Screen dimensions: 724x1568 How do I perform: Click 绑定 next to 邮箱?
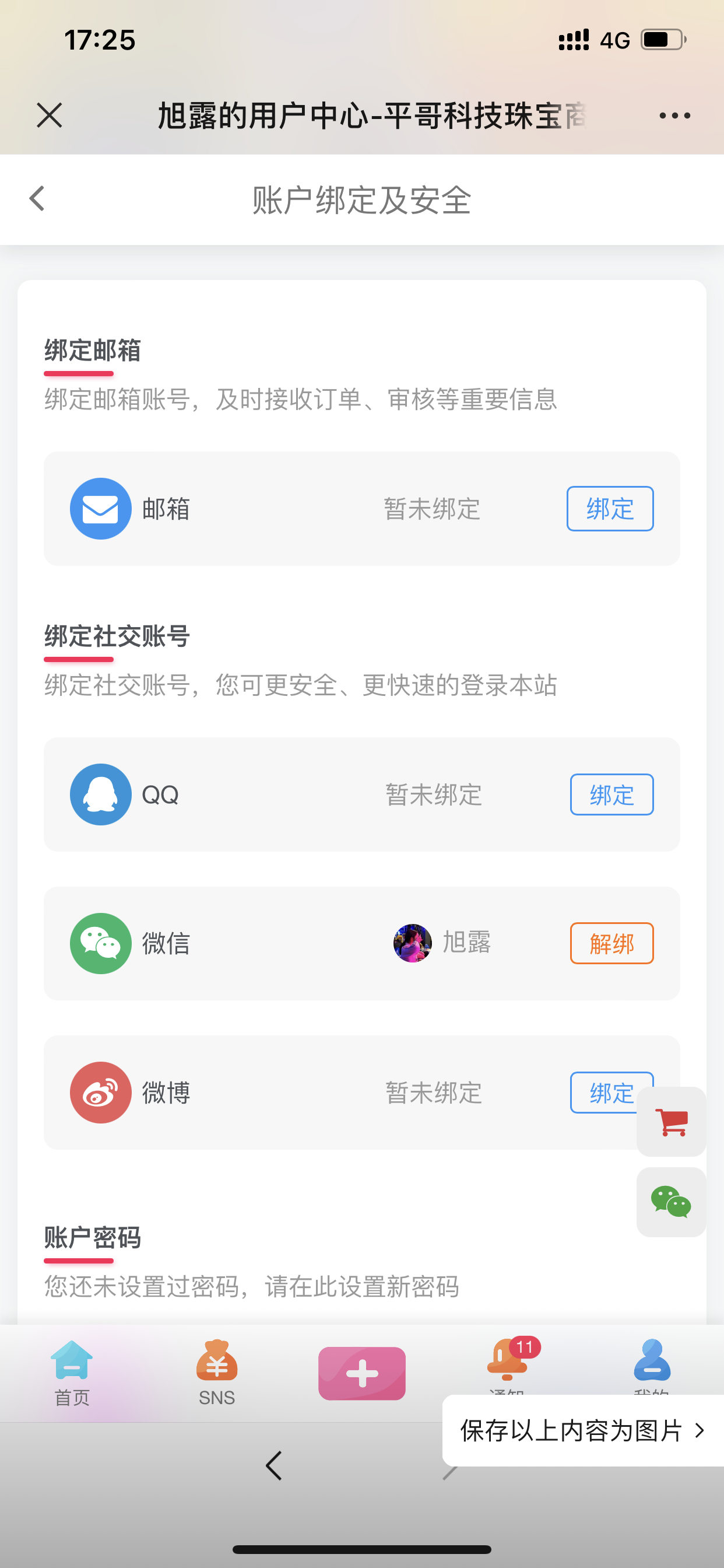(610, 509)
